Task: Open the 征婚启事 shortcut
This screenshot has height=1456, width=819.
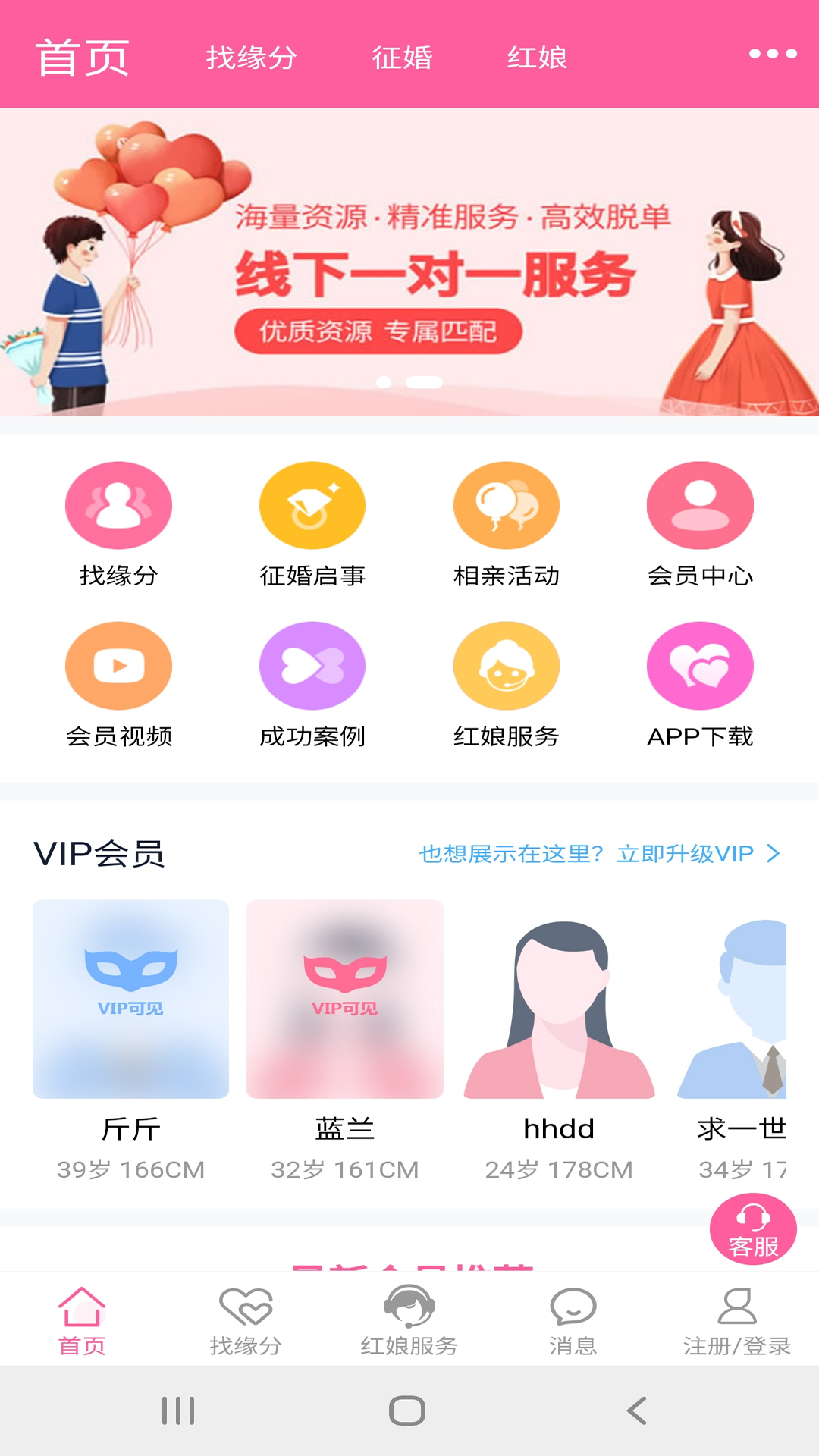Action: (312, 524)
